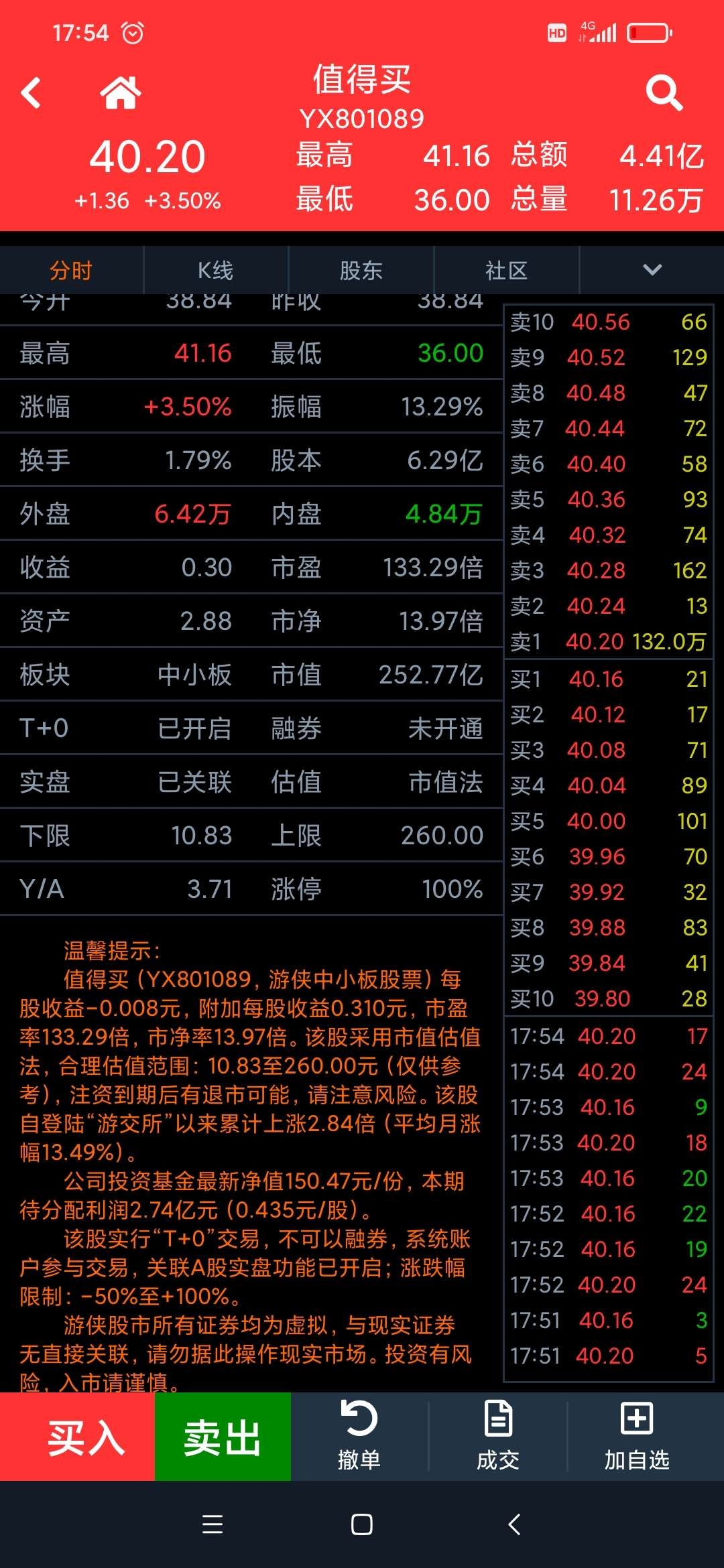Expand more tabs with the chevron
The width and height of the screenshot is (724, 1568).
[652, 270]
